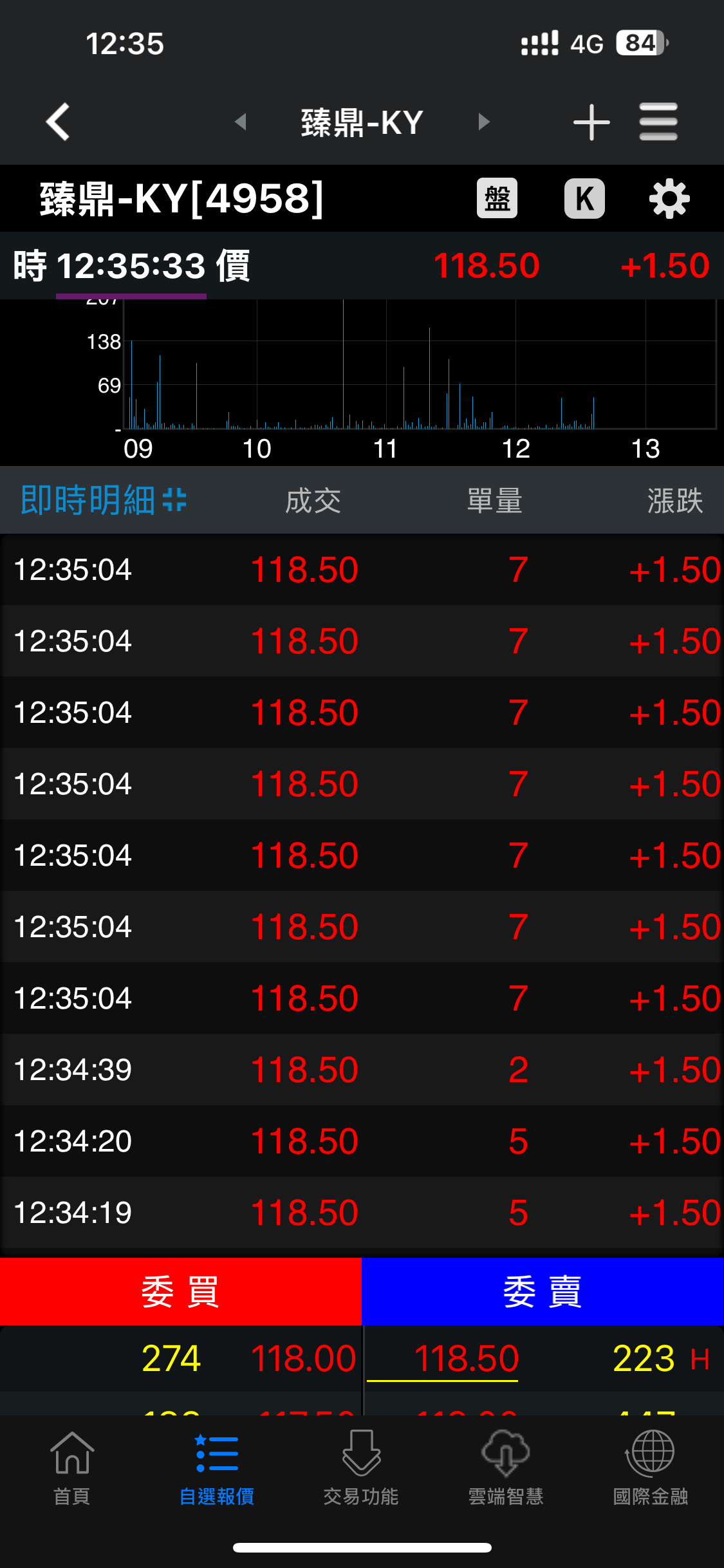Tap the red 委買 buy order header
The height and width of the screenshot is (1568, 724).
click(x=181, y=1291)
